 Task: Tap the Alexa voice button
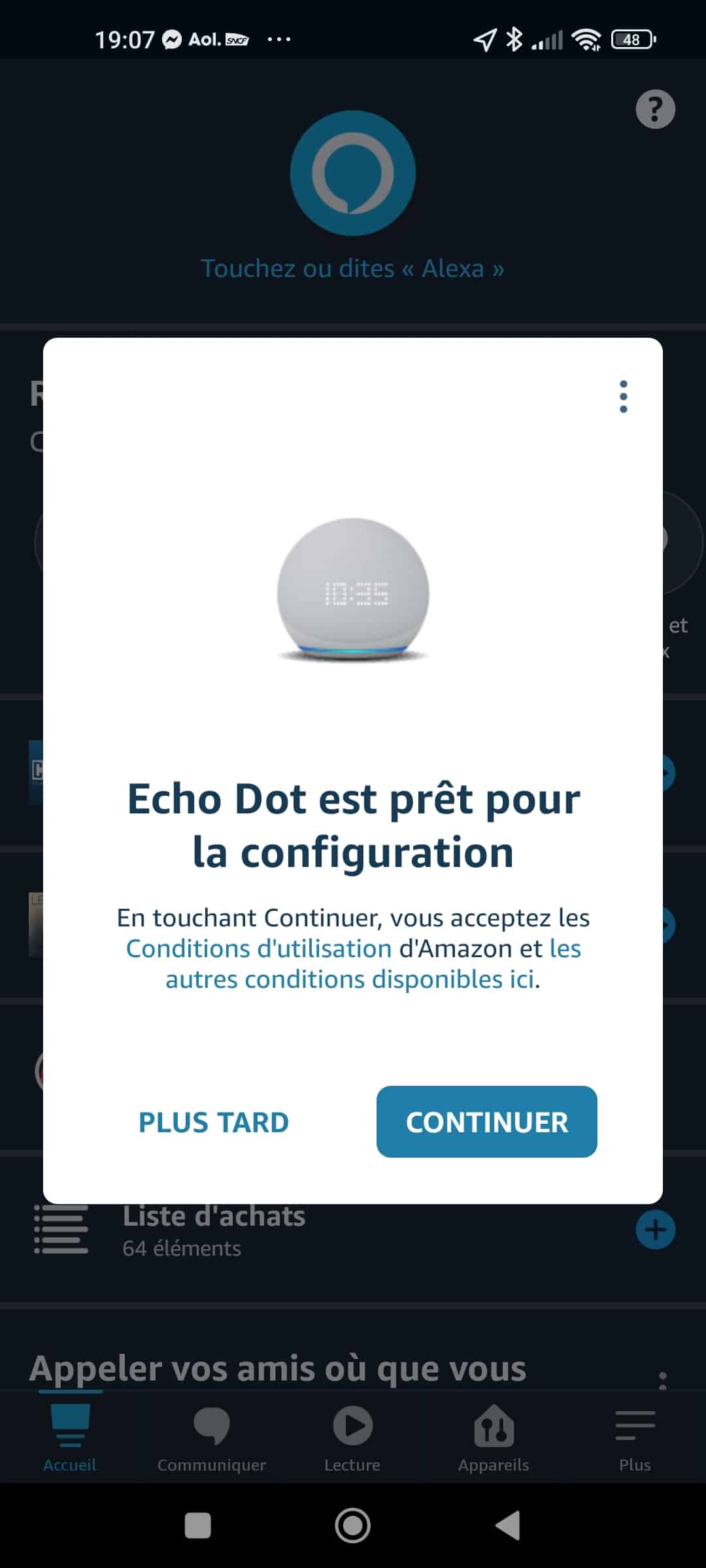(353, 173)
